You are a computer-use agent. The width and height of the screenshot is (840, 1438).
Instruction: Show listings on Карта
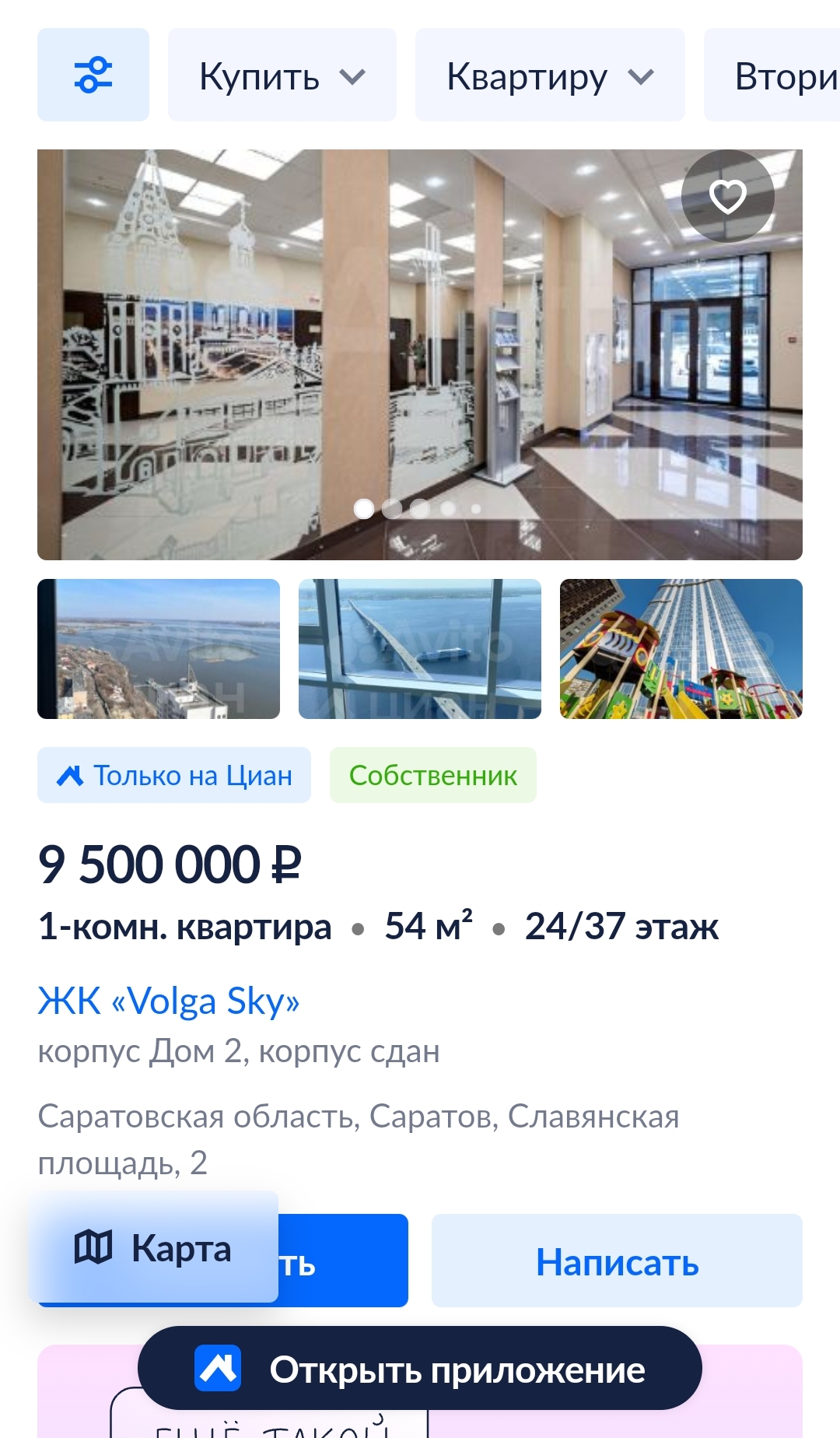153,1247
